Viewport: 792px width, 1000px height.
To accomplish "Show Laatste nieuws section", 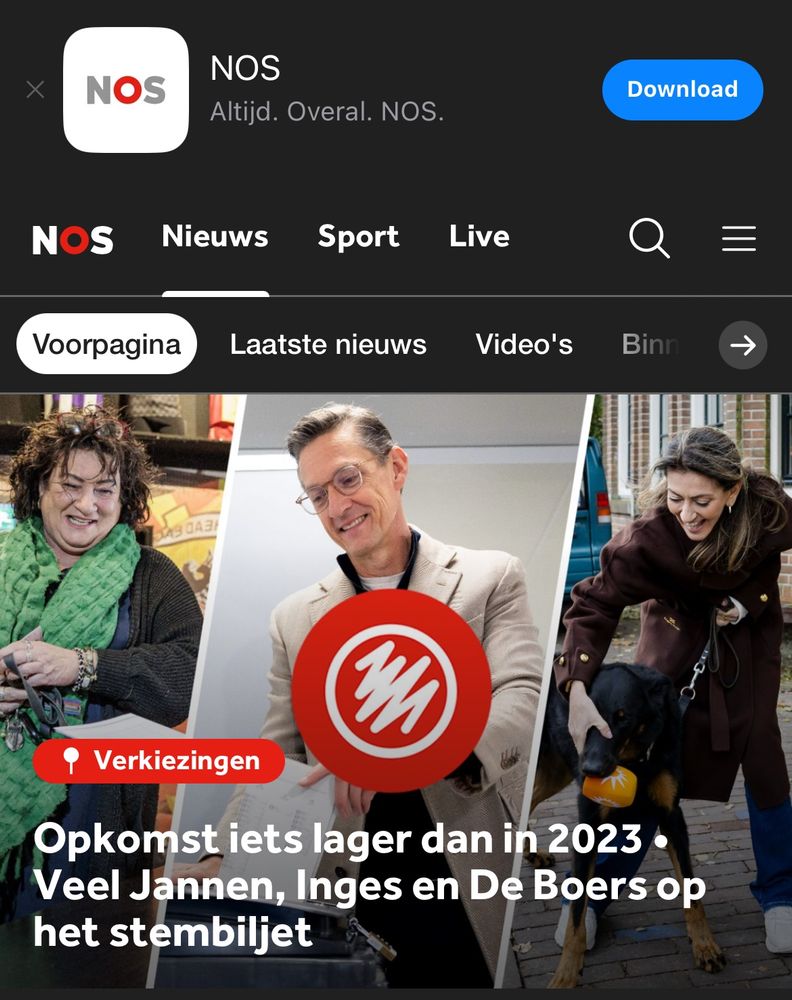I will (328, 344).
